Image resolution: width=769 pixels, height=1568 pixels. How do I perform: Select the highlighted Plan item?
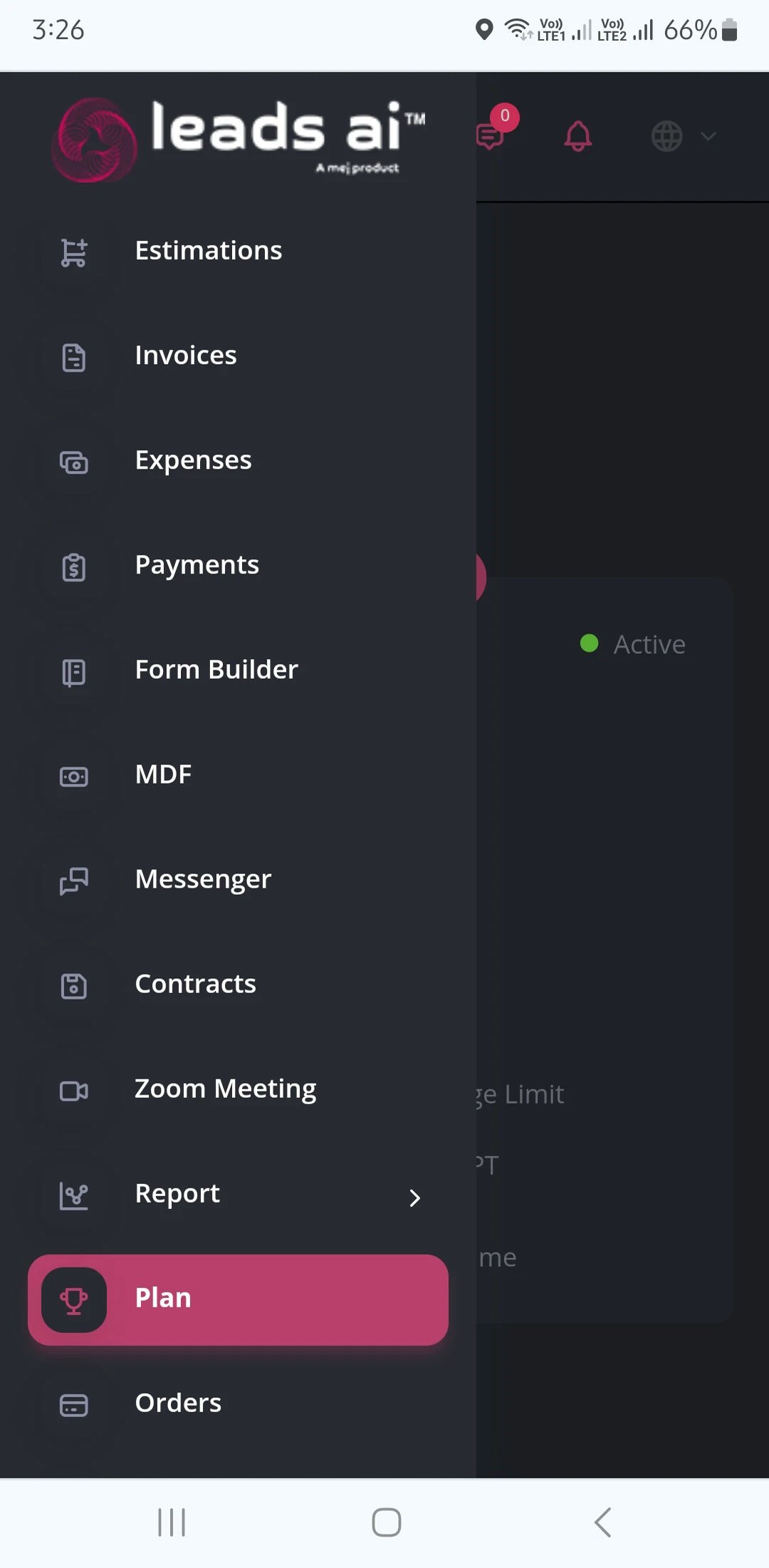238,1299
